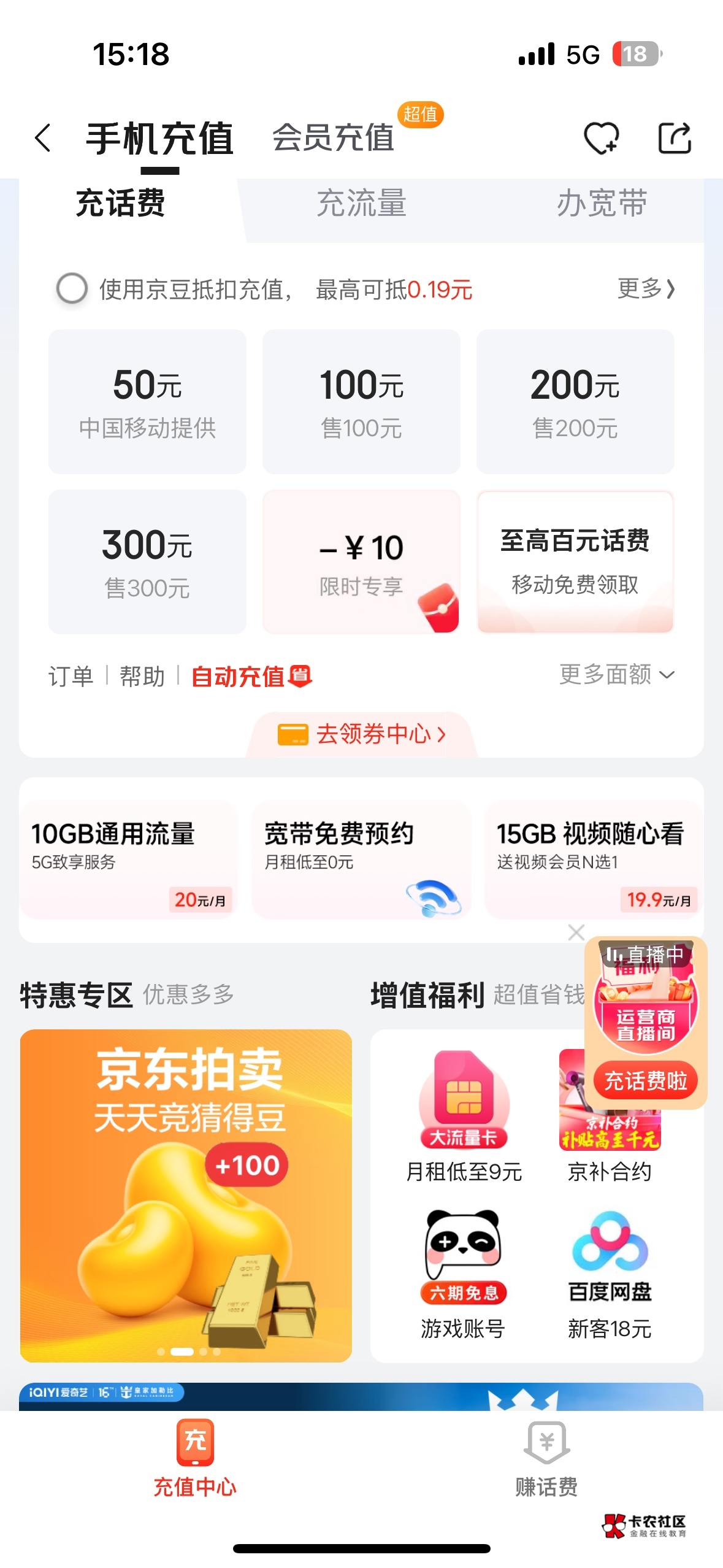Screen dimensions: 723x1568
Task: Open the 京东拍卖 banner
Action: click(186, 1195)
